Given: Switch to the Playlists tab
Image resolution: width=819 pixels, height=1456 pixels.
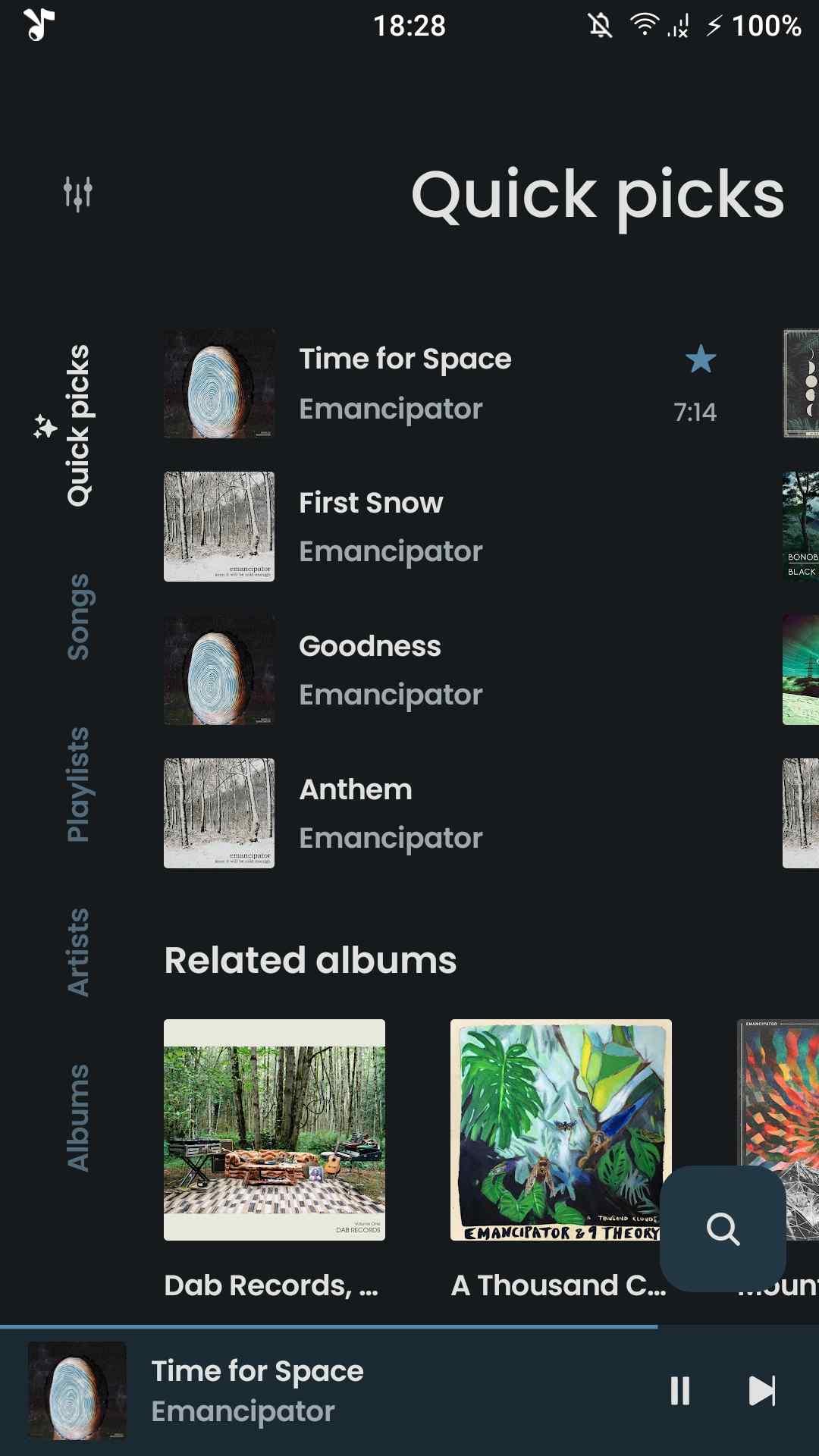Looking at the screenshot, I should click(77, 784).
